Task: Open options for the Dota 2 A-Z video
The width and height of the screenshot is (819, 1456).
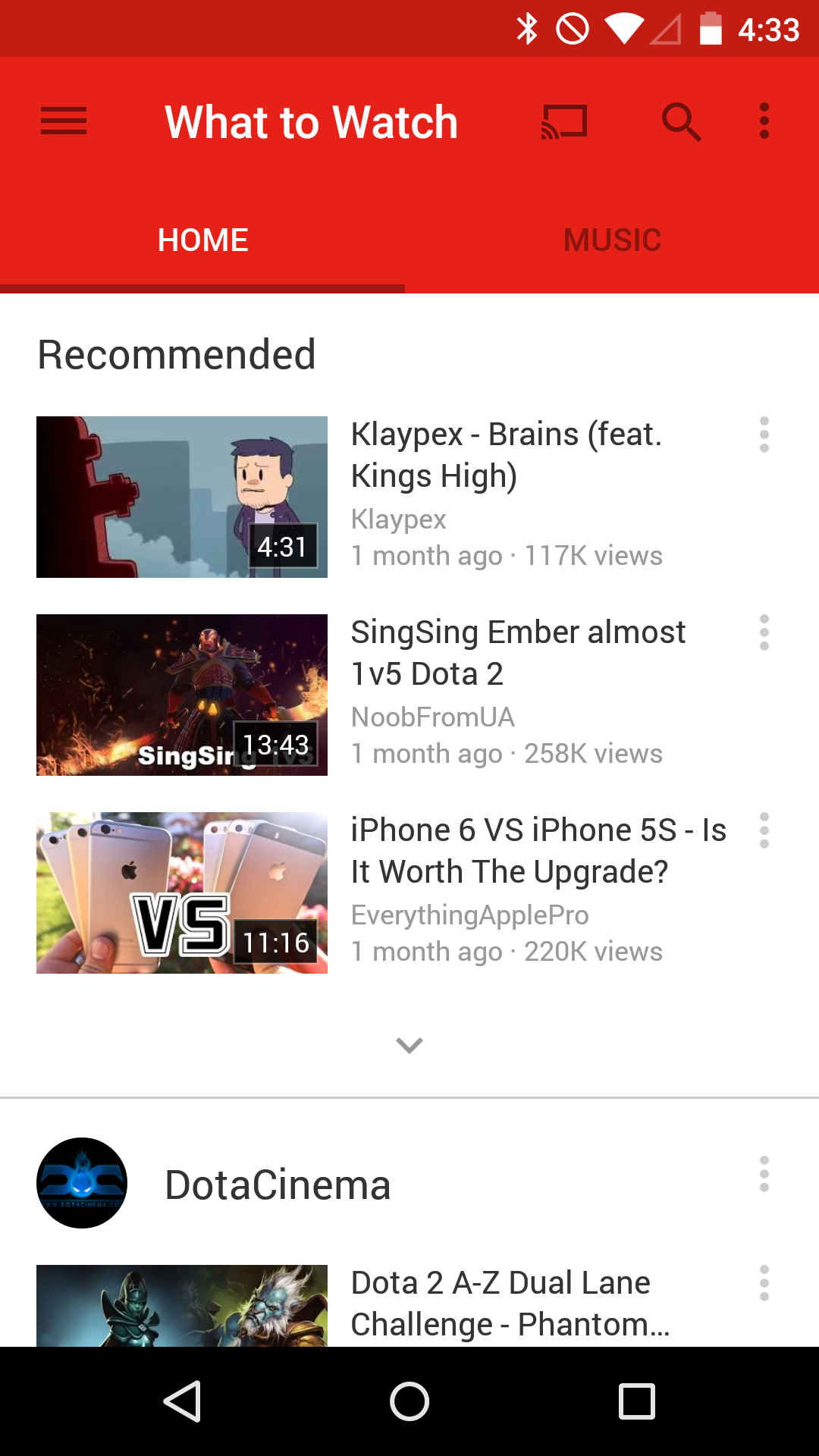Action: pyautogui.click(x=764, y=1282)
